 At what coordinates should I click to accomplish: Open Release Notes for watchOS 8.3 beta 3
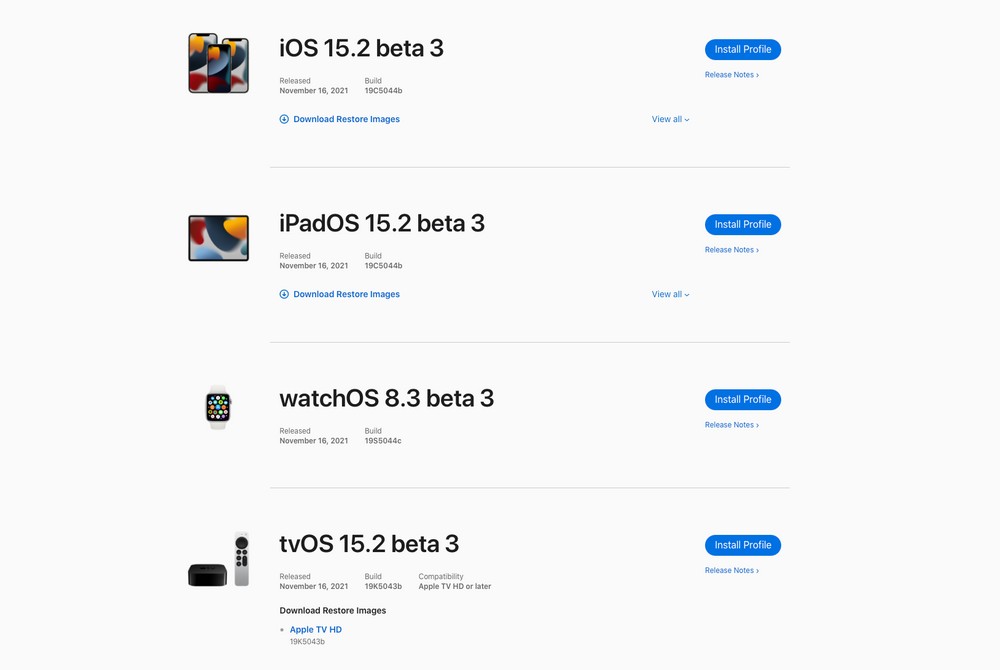tap(731, 425)
